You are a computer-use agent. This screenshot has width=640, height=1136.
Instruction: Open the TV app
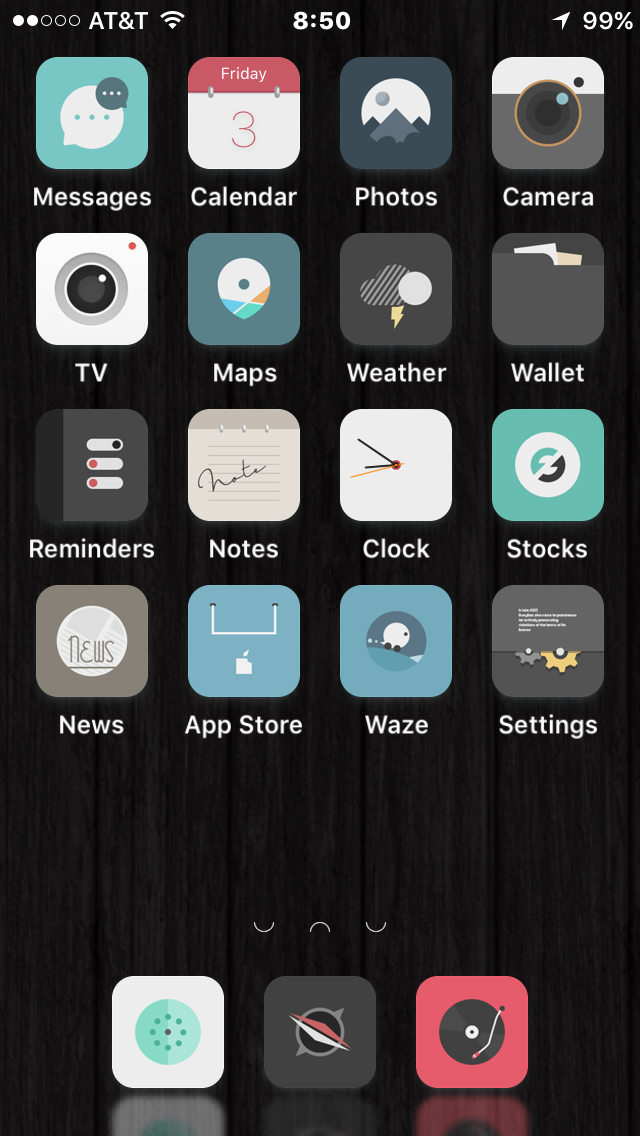pos(92,289)
